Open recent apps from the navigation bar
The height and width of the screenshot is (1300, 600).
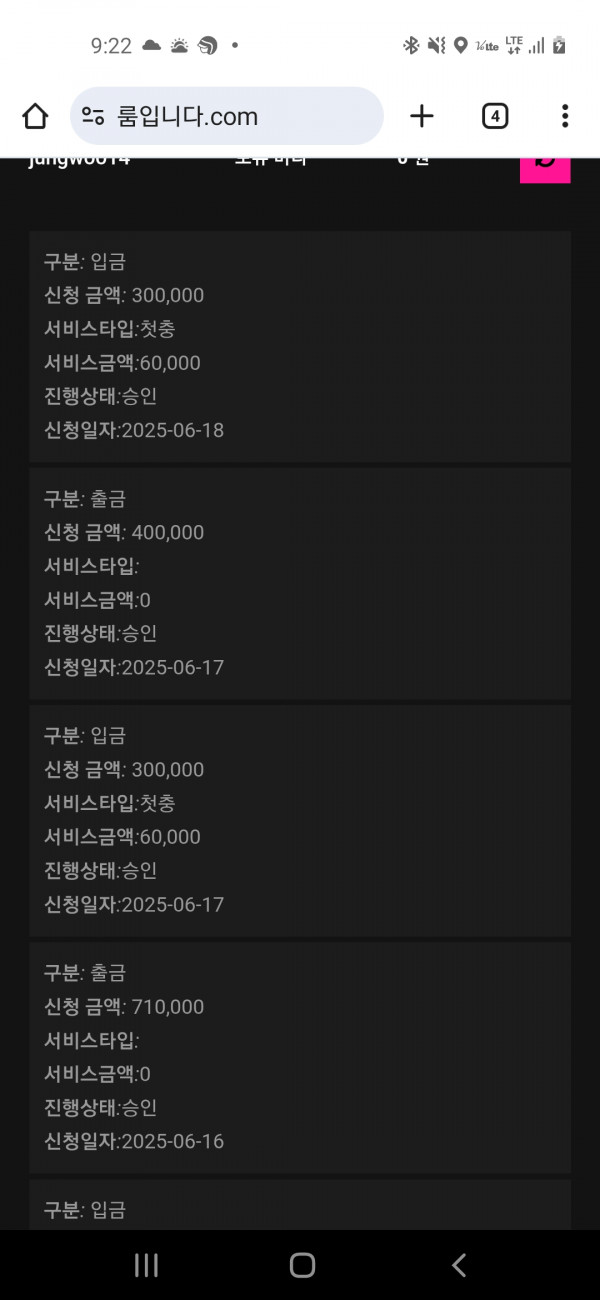coord(146,1265)
